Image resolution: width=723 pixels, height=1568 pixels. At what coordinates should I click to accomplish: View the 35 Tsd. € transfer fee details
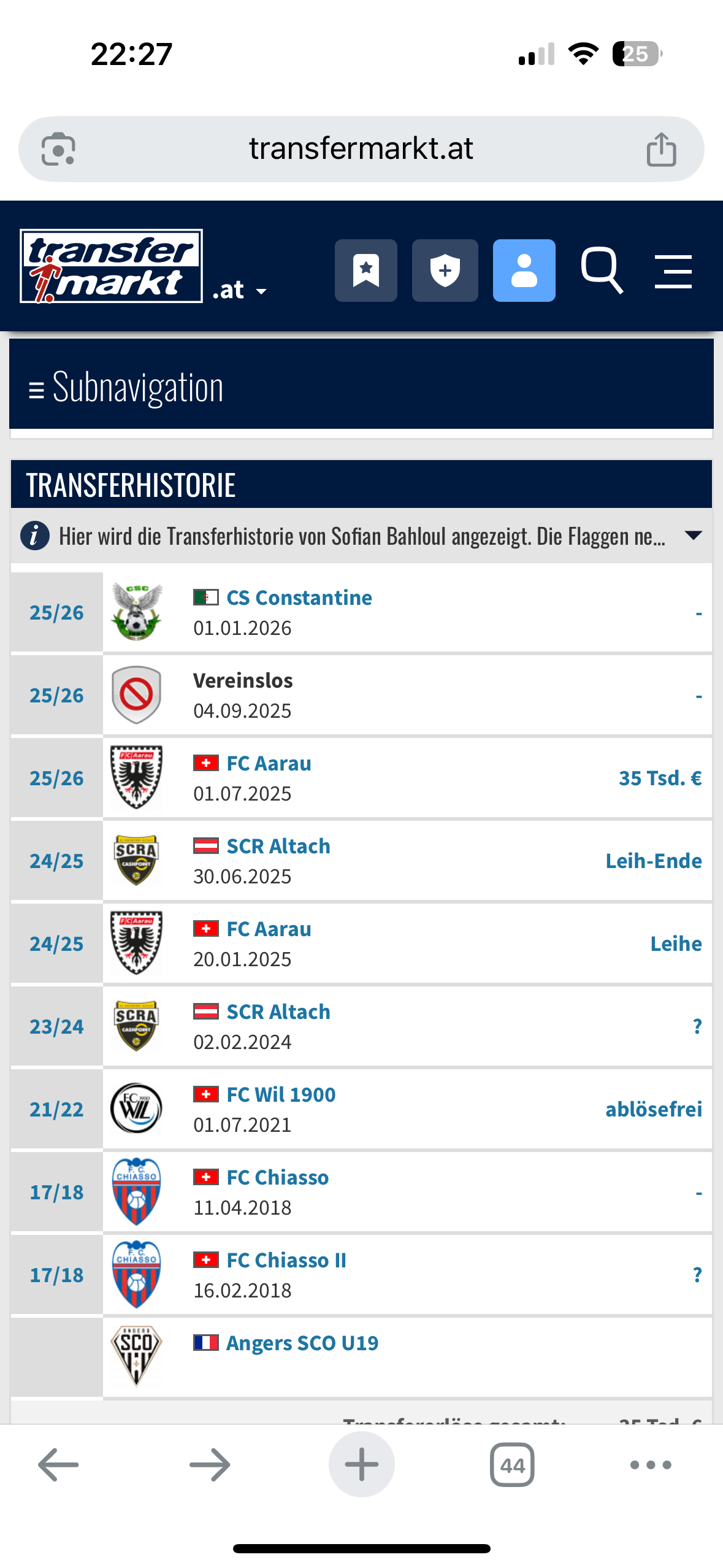660,778
